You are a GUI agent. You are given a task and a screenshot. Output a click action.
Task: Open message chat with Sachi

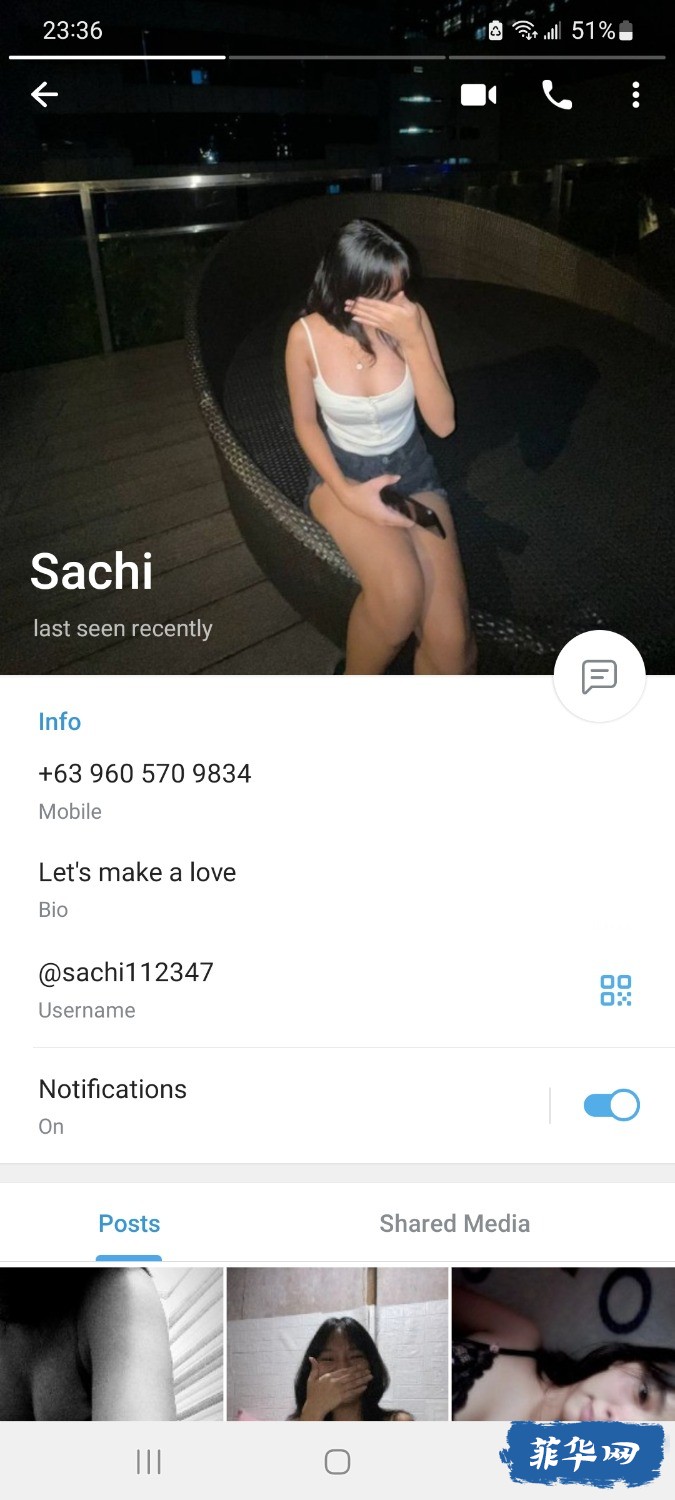(599, 677)
